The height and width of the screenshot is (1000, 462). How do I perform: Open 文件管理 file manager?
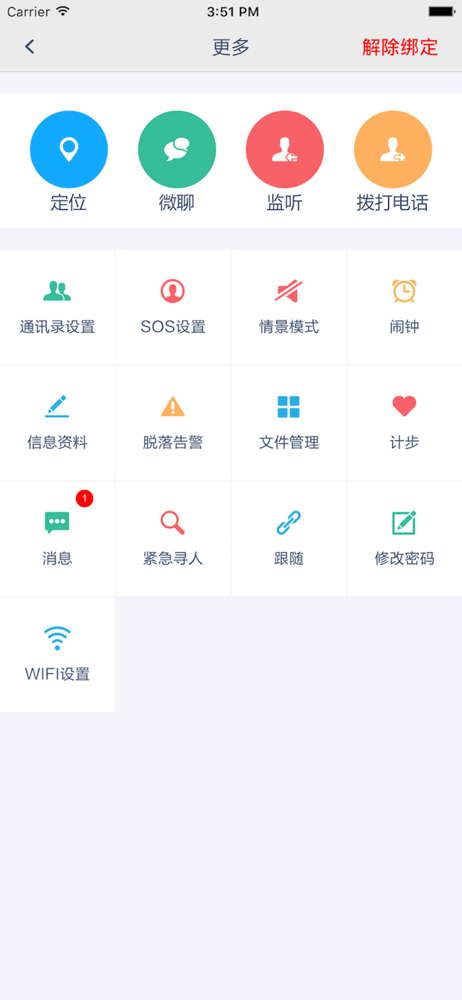pyautogui.click(x=288, y=423)
